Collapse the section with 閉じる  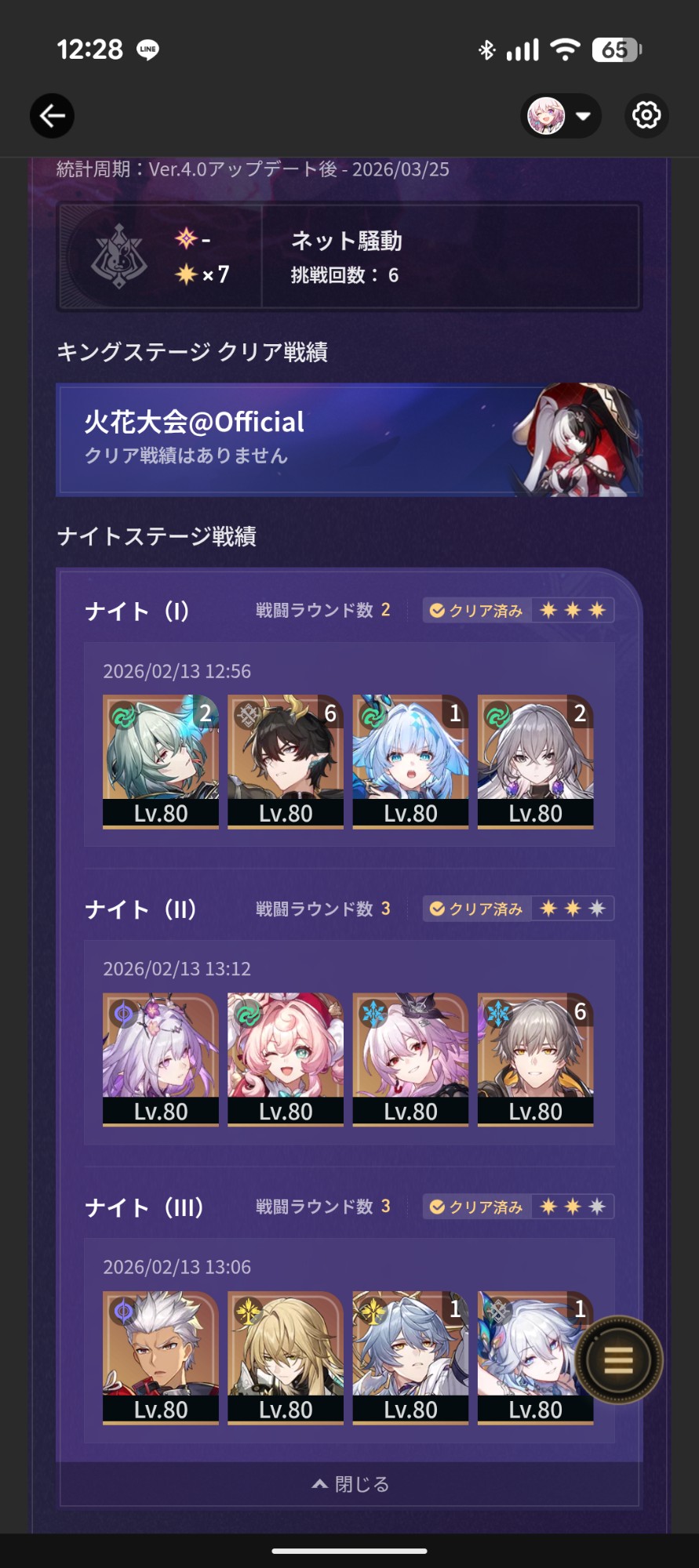[x=350, y=1484]
